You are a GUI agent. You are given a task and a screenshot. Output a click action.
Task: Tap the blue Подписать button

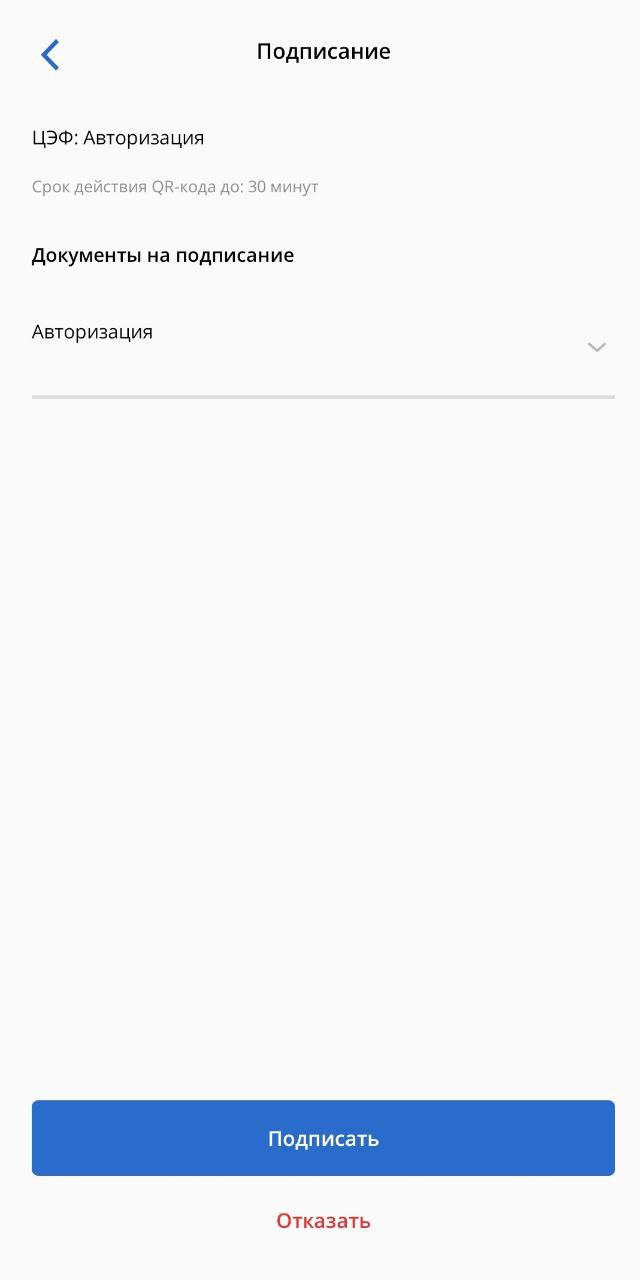(323, 1138)
